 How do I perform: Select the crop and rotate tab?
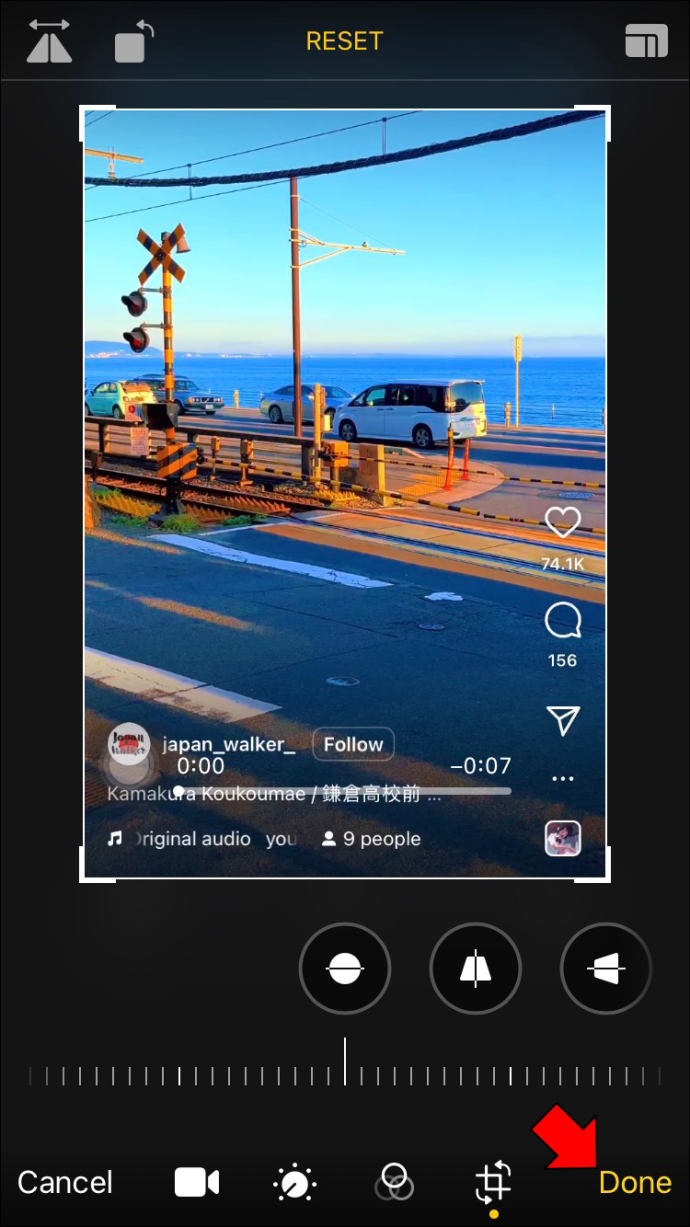(x=493, y=1183)
